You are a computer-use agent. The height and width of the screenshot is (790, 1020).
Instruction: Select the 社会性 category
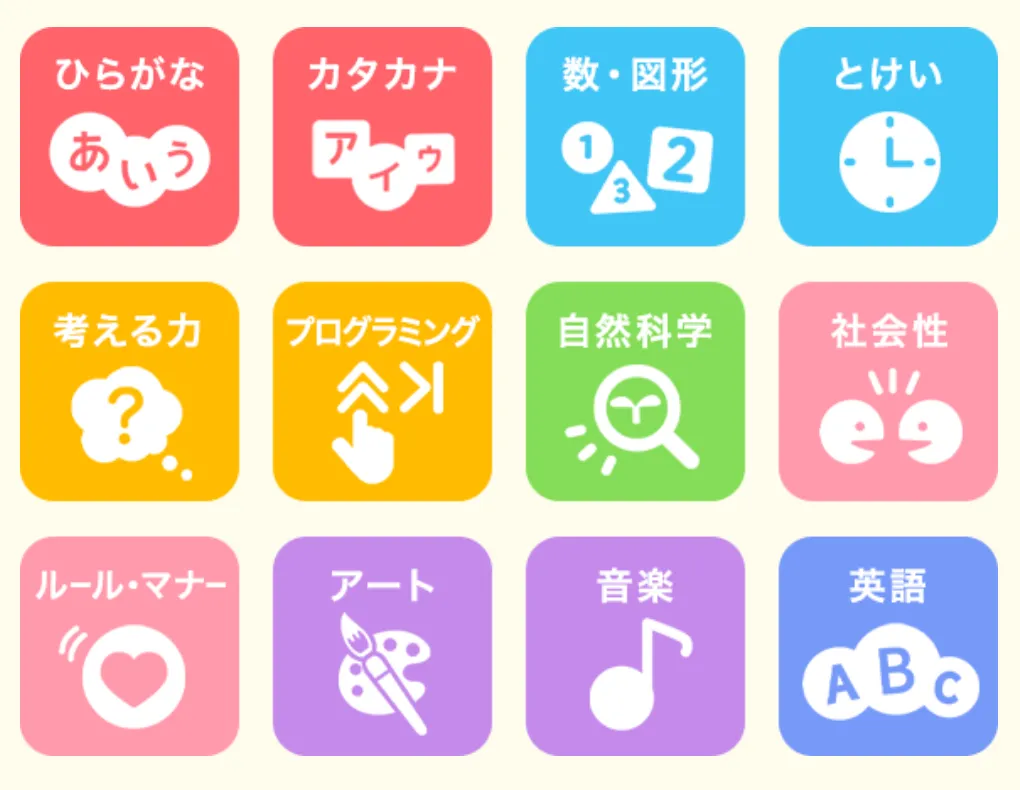888,391
